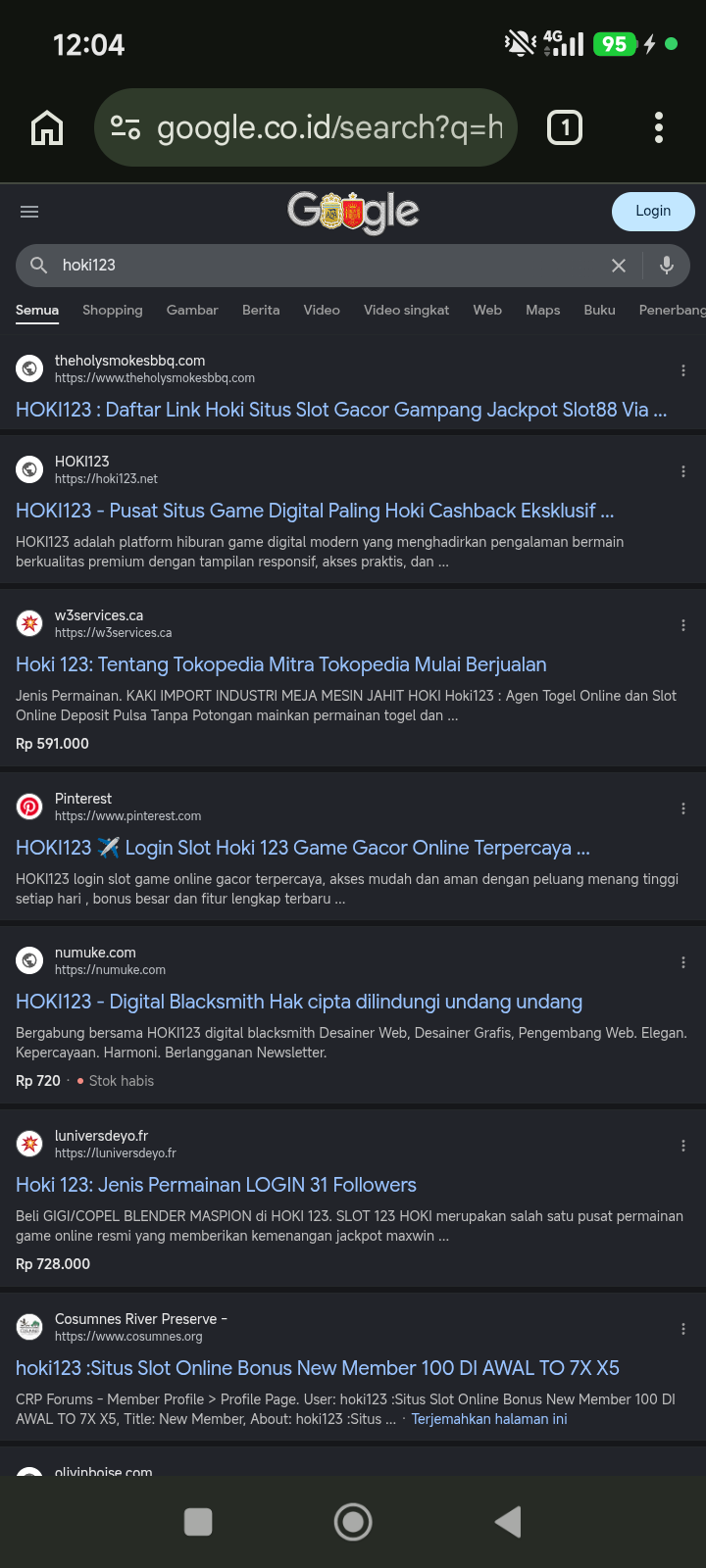Open the browser home page
This screenshot has width=706, height=1568.
47,127
